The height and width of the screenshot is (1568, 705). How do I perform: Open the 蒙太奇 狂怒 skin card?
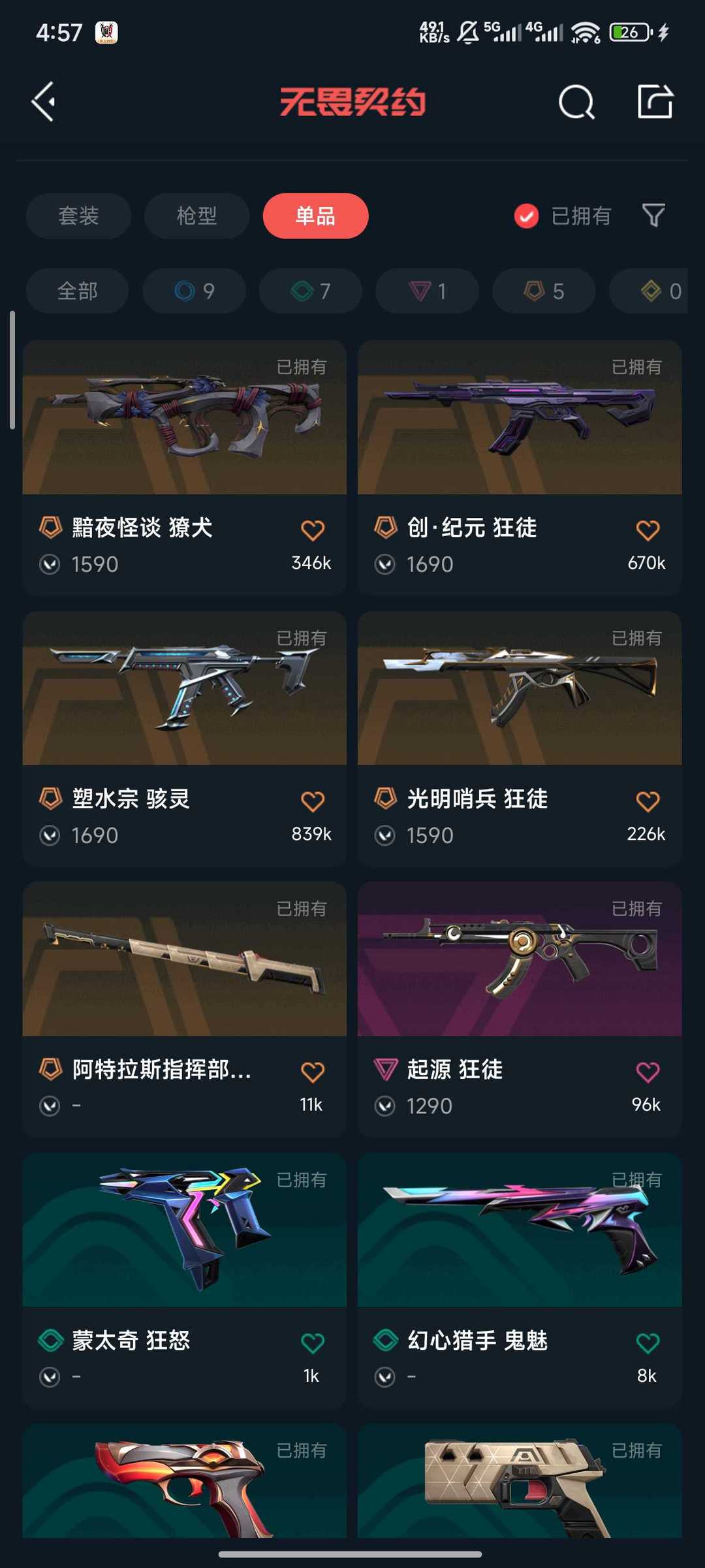click(x=184, y=1280)
